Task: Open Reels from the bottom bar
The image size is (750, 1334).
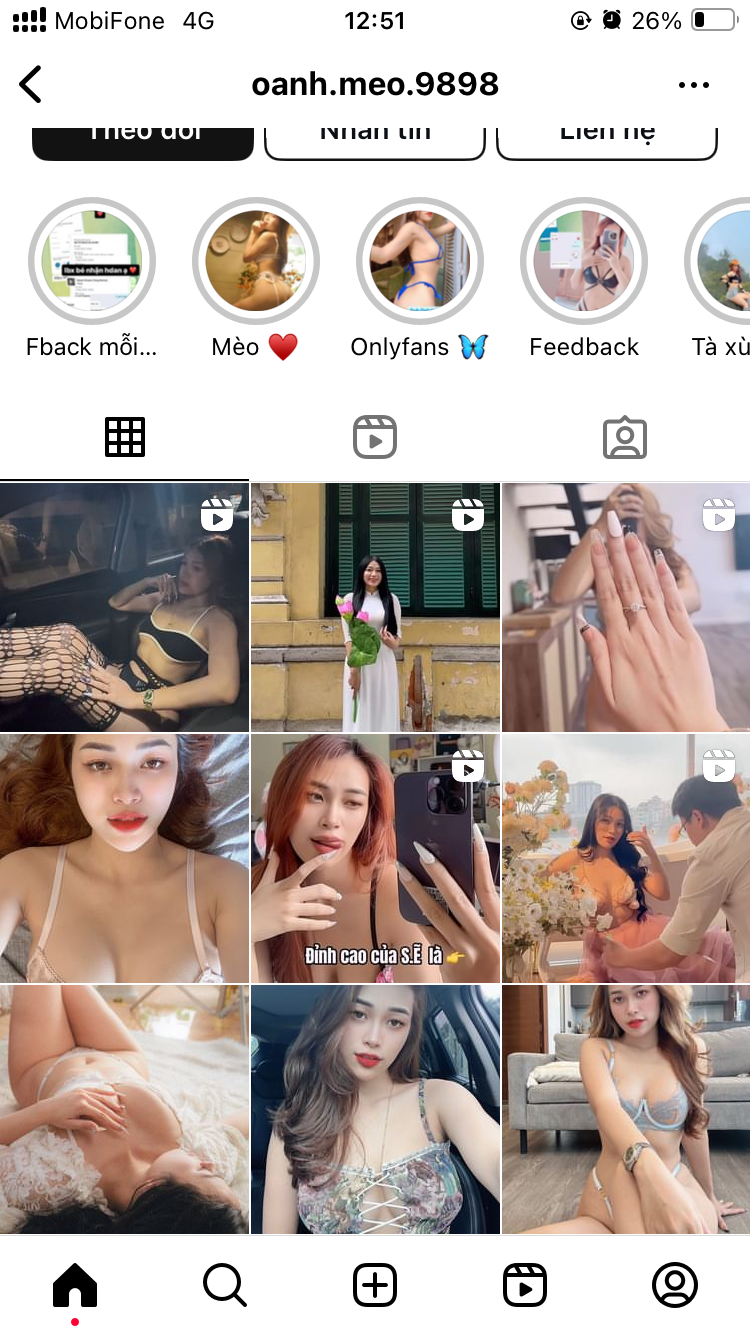Action: [525, 1285]
